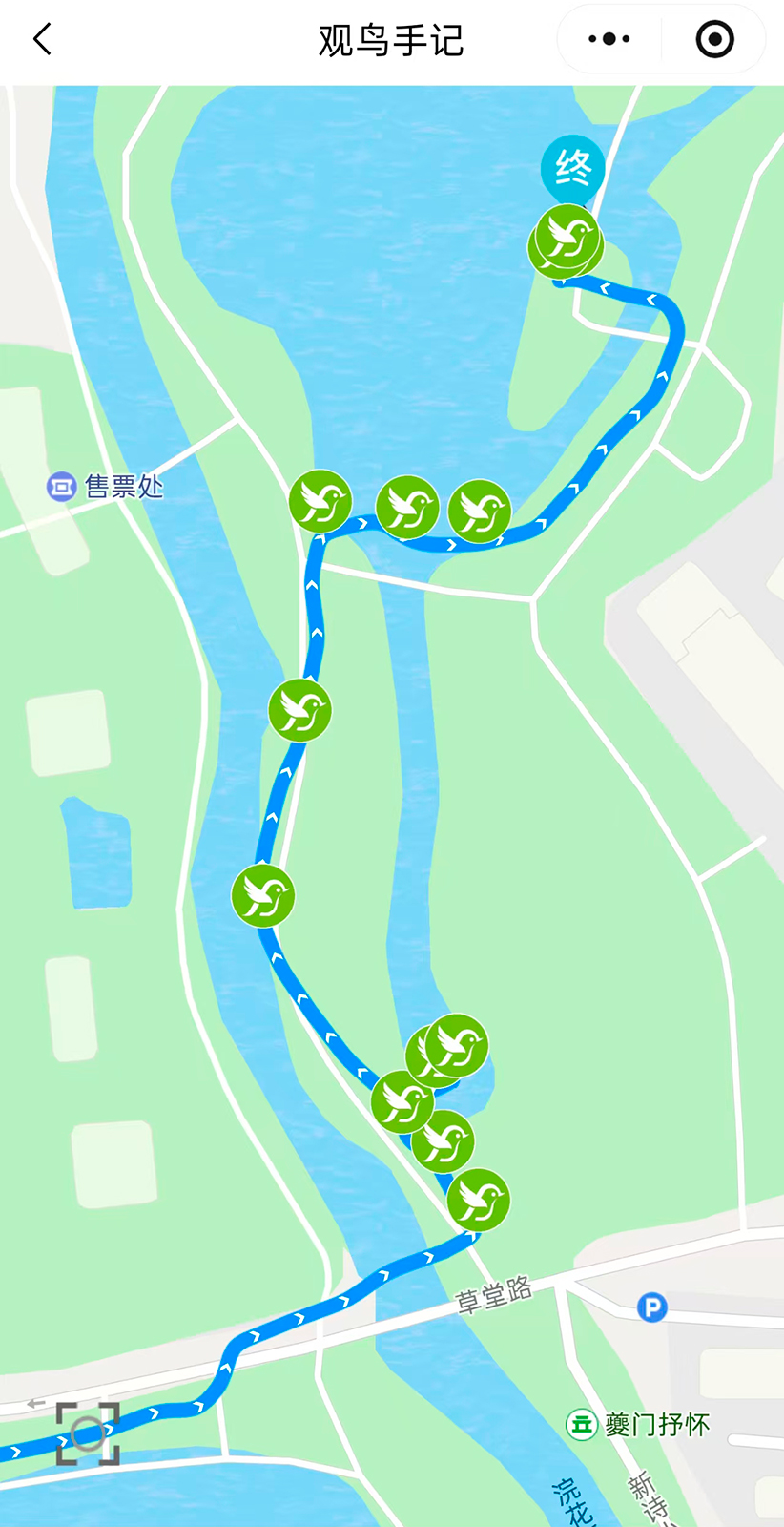Tap the blue parking P marker
Screen dimensions: 784x1527
click(x=652, y=1307)
